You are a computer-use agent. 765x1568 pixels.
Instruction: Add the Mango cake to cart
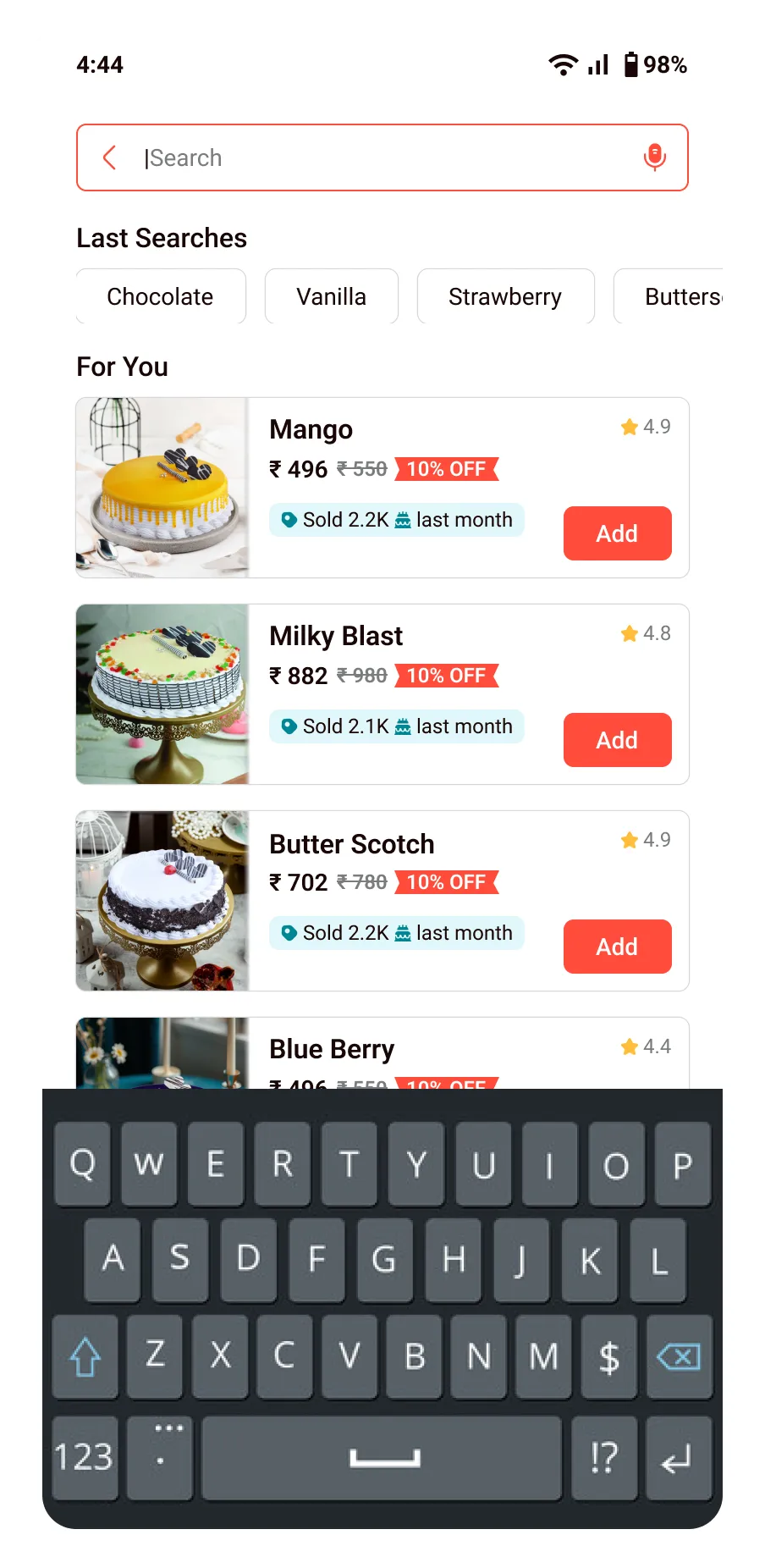point(617,533)
